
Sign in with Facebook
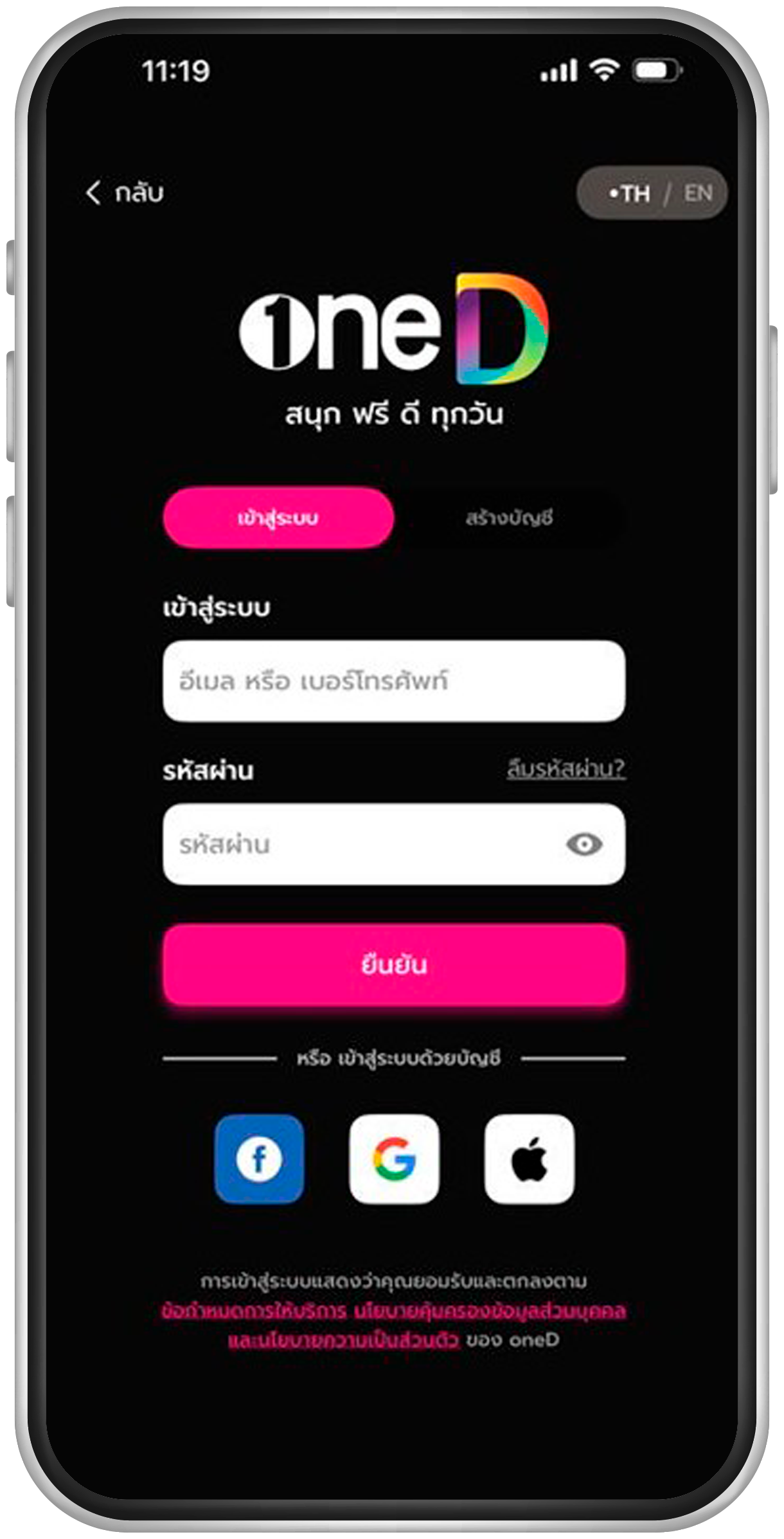[259, 1159]
